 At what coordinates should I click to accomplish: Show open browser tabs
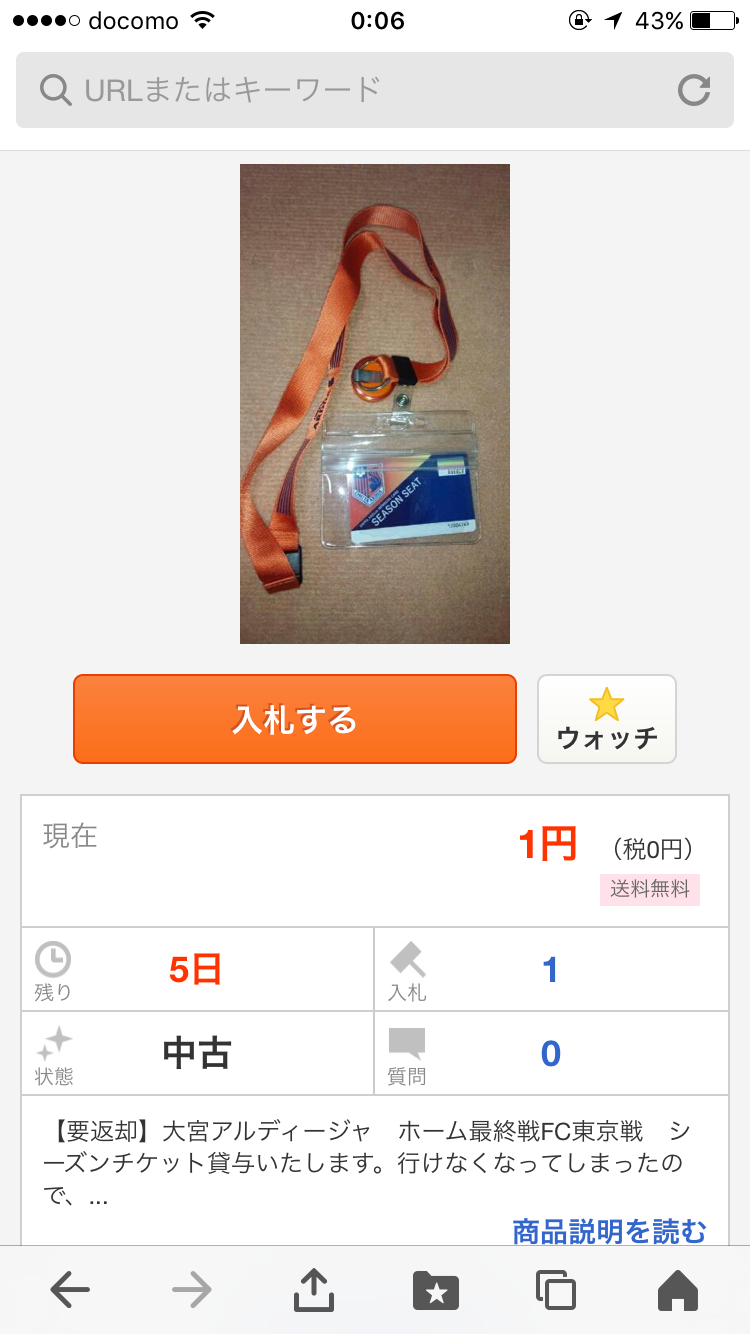[x=556, y=1291]
